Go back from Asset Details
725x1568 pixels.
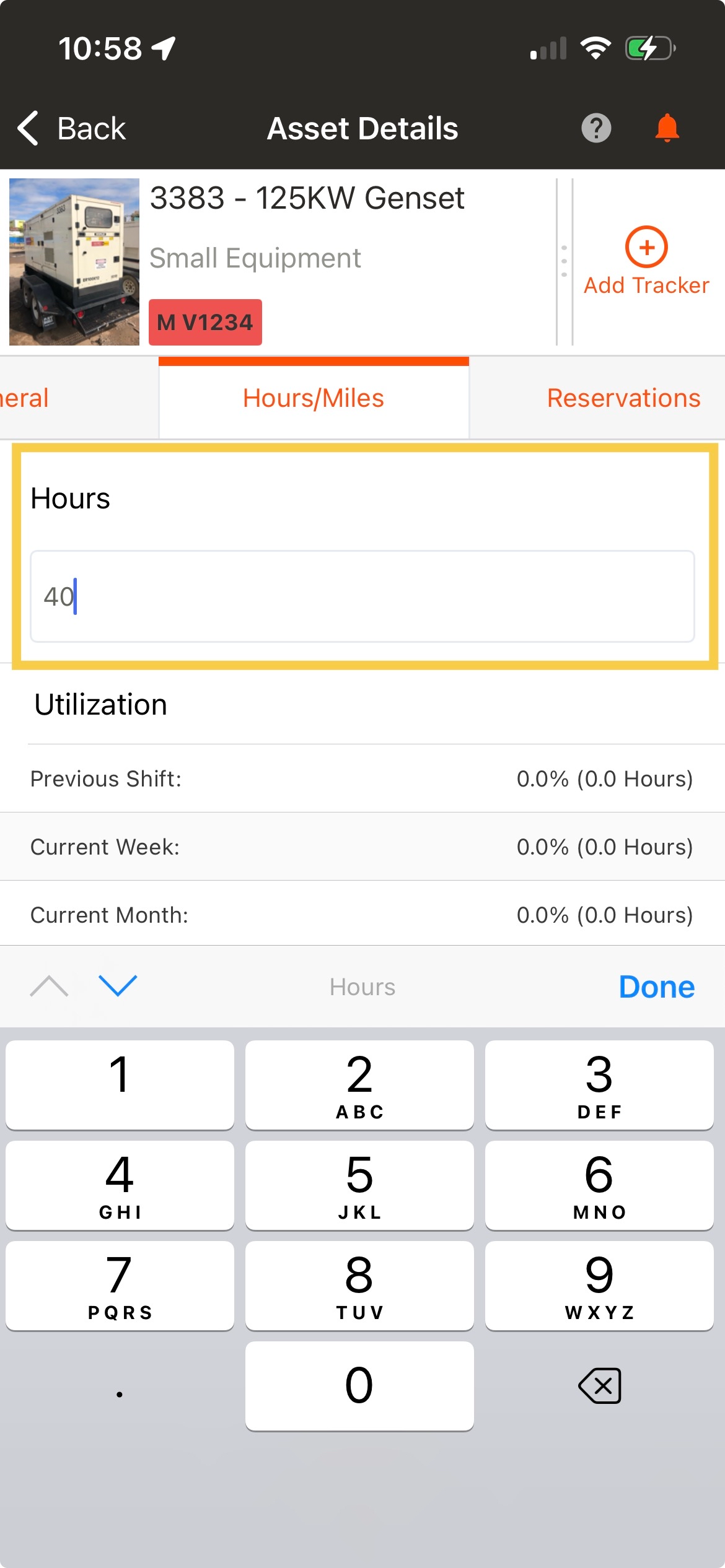(x=71, y=129)
